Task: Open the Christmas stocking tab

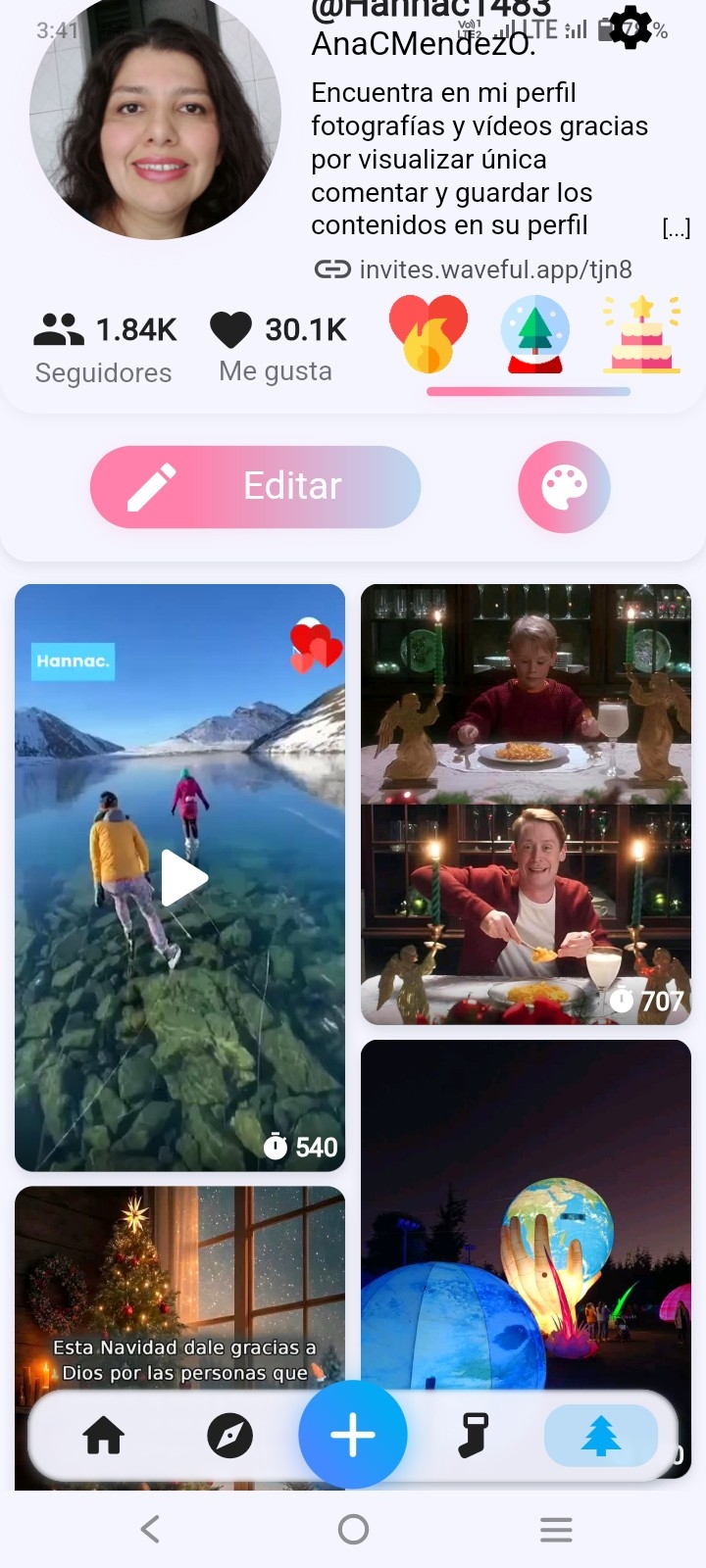Action: click(x=474, y=1437)
